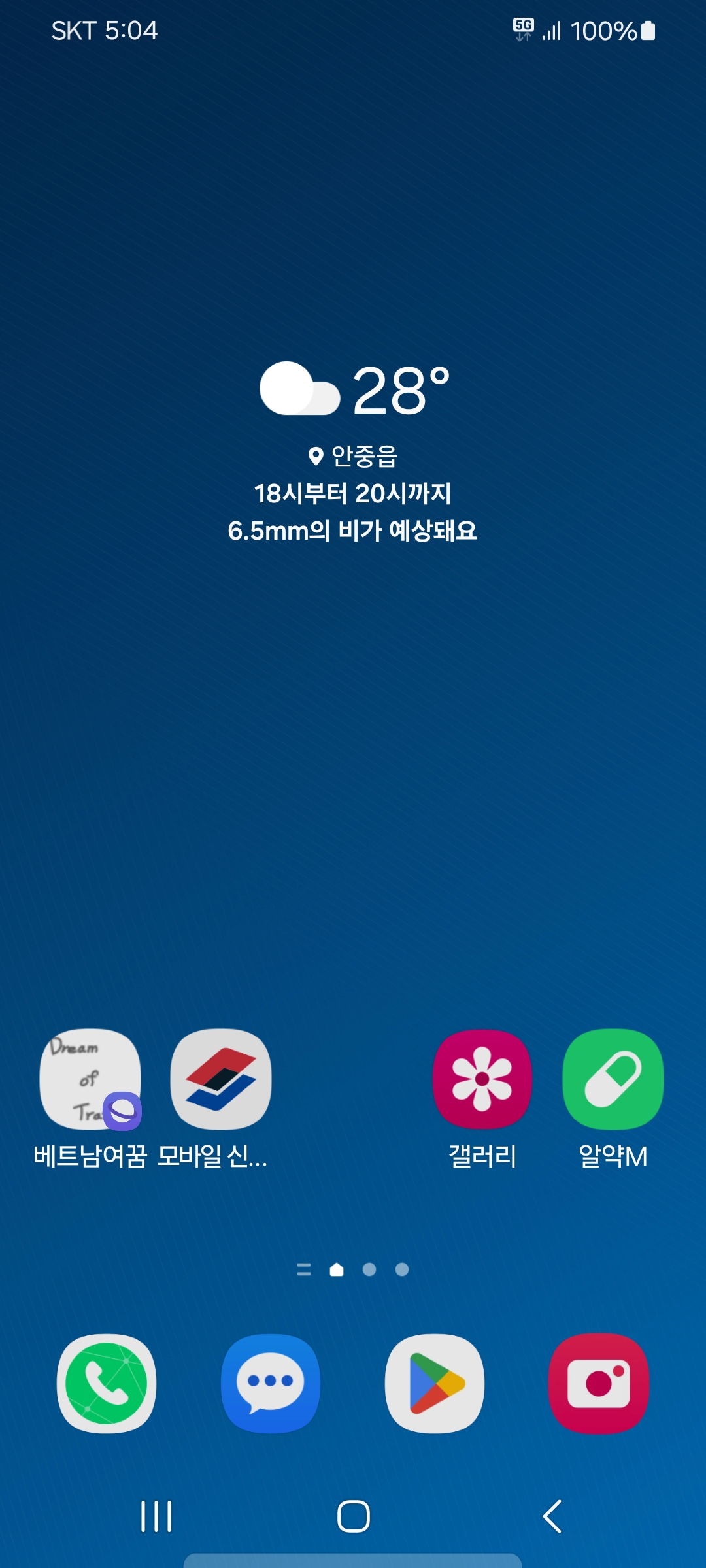Screen dimensions: 706x1568
Task: Launch 알약M app
Action: click(613, 1079)
